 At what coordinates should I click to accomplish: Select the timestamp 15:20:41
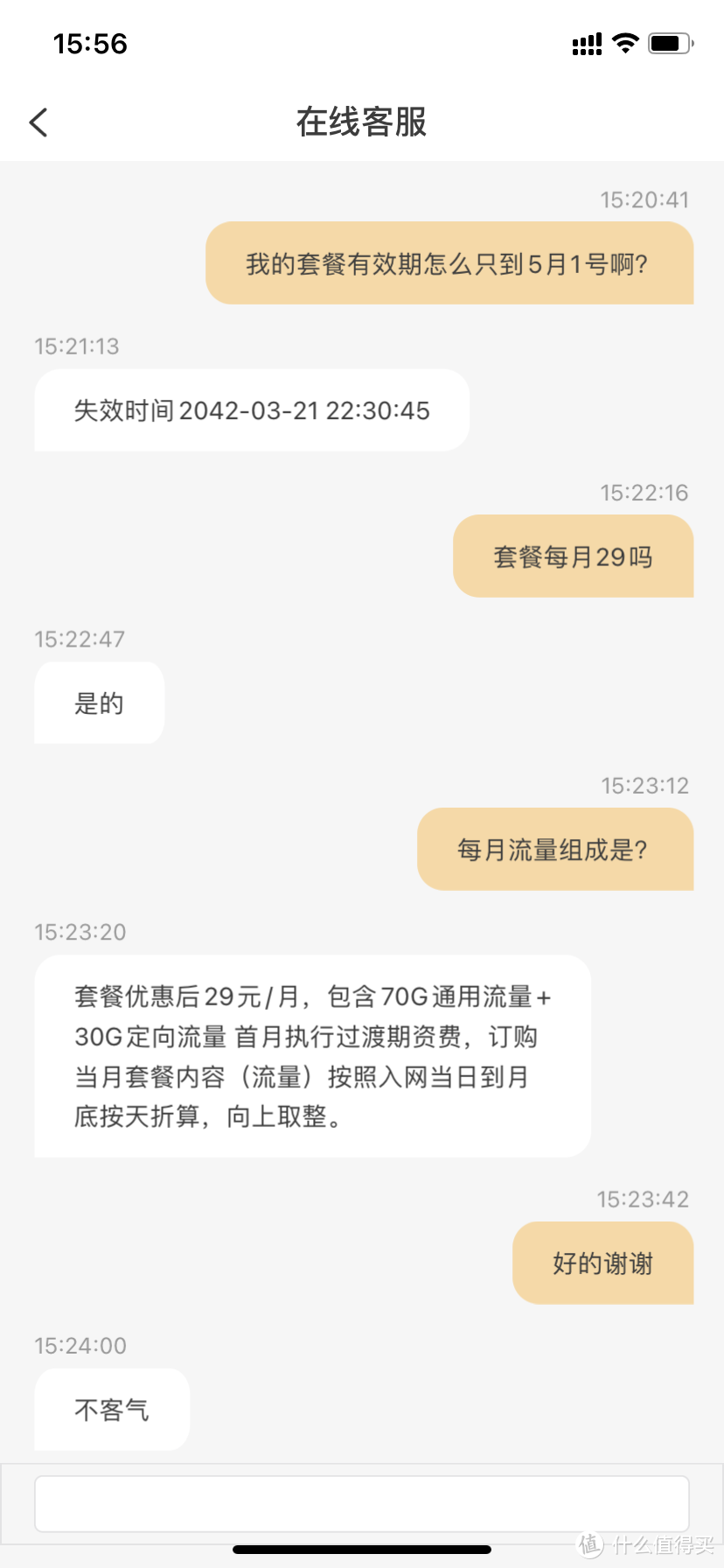point(643,199)
